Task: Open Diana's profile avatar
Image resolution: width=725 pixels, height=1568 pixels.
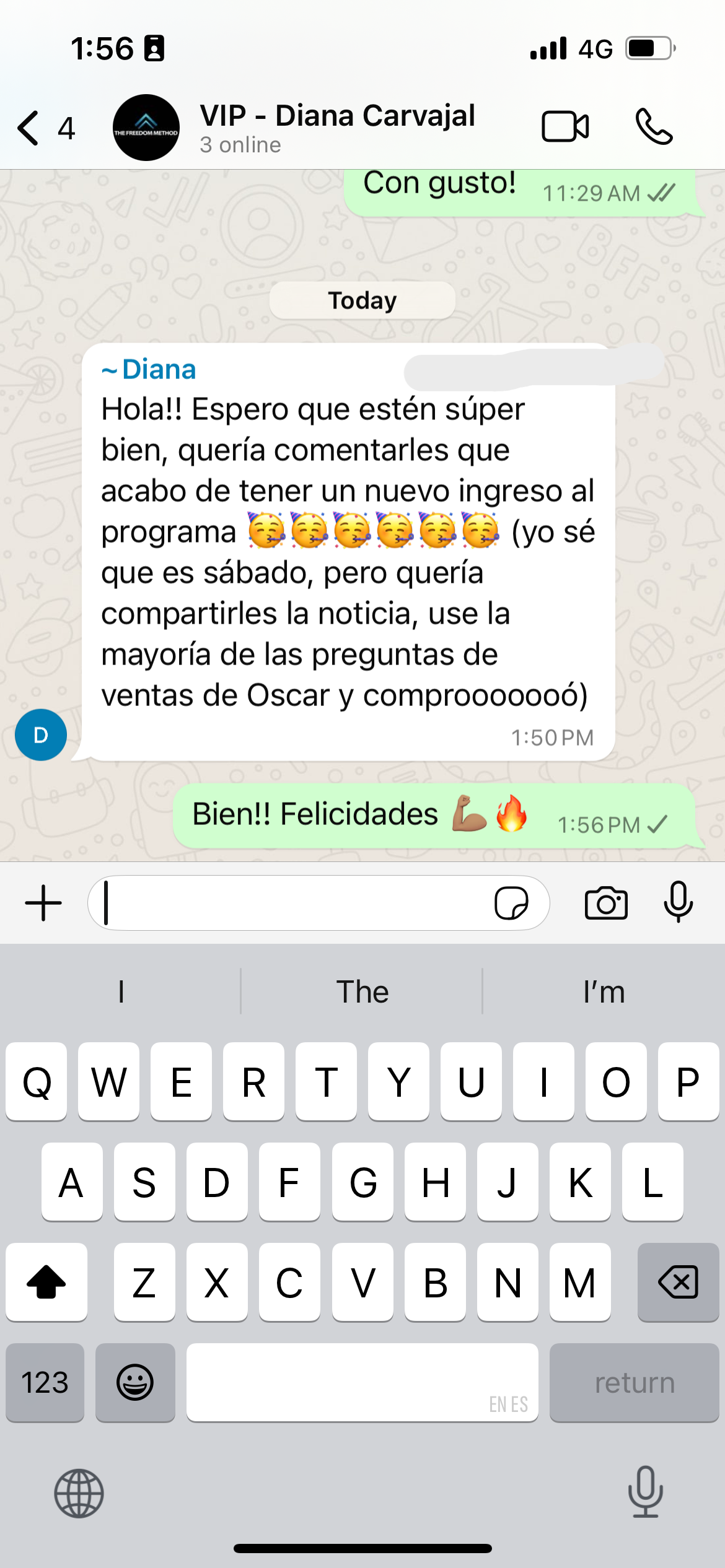Action: (x=41, y=735)
